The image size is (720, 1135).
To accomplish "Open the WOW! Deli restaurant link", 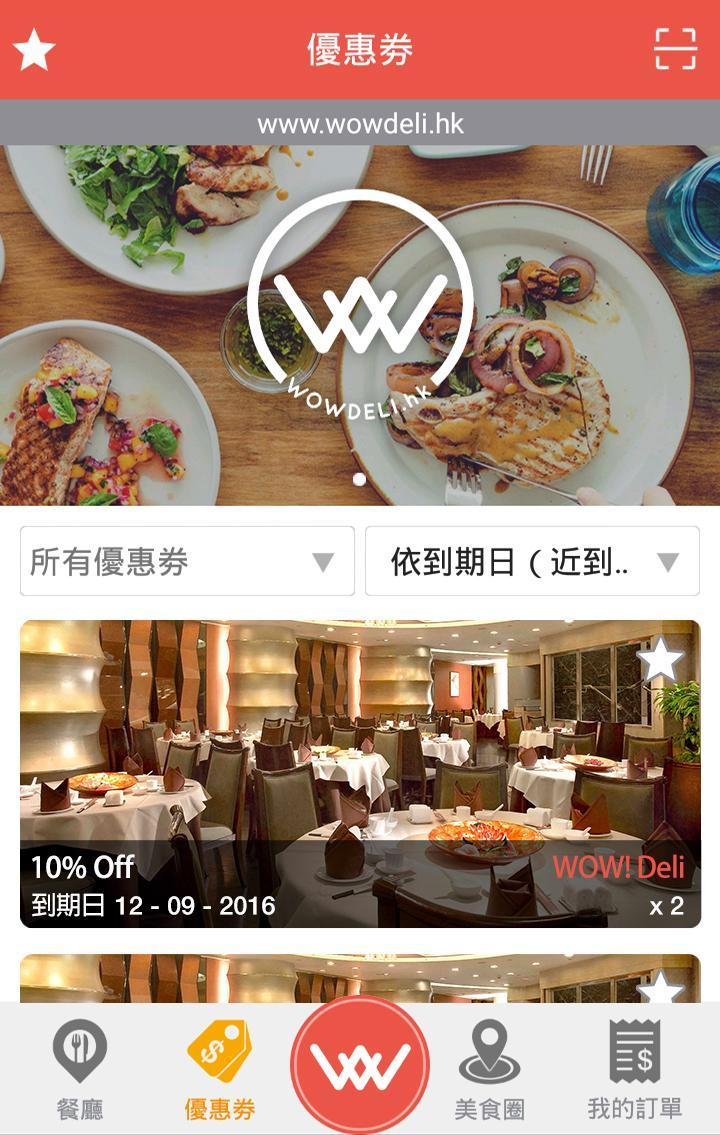I will tap(619, 869).
